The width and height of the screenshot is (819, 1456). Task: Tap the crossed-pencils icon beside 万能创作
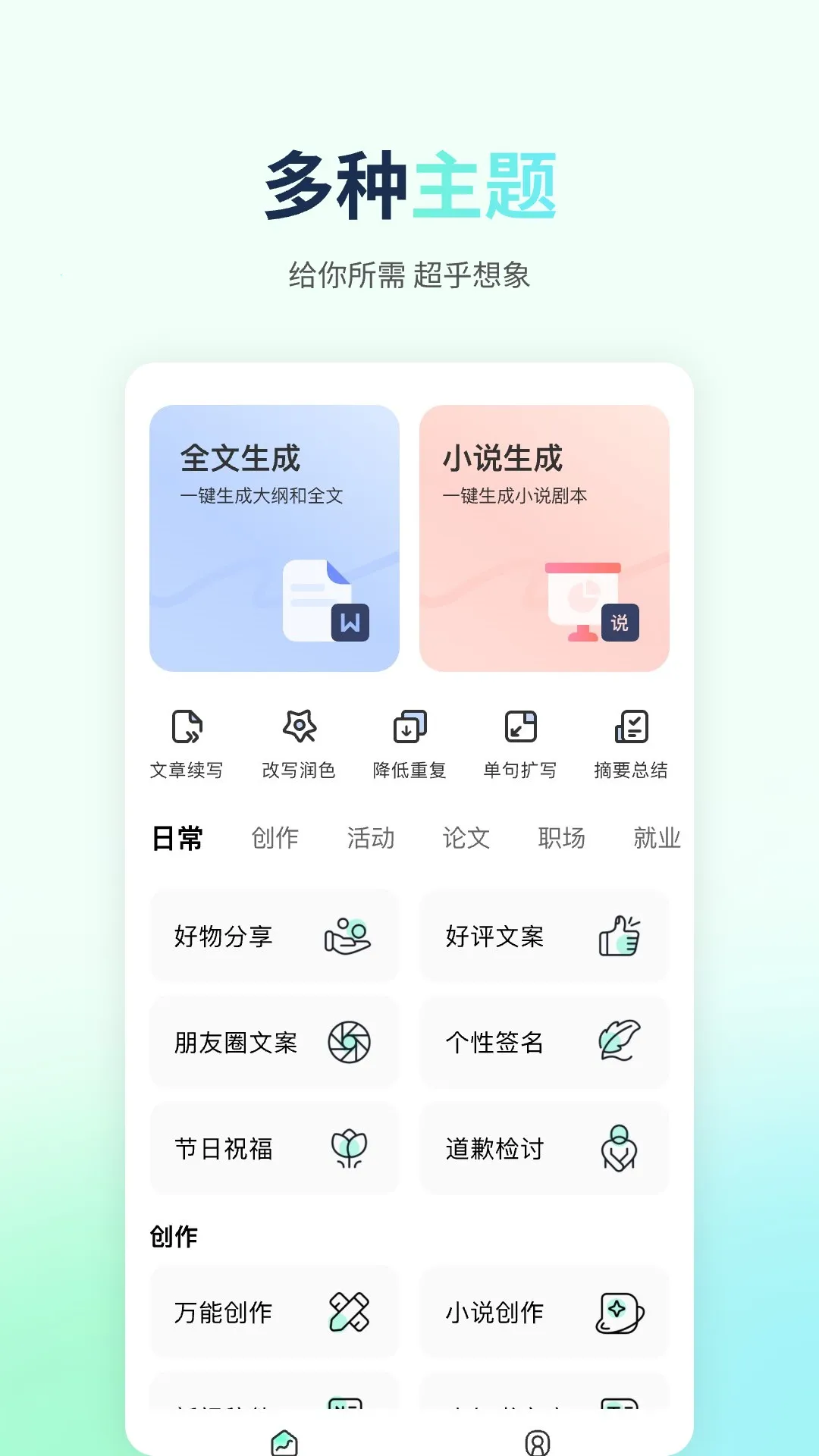point(347,1313)
